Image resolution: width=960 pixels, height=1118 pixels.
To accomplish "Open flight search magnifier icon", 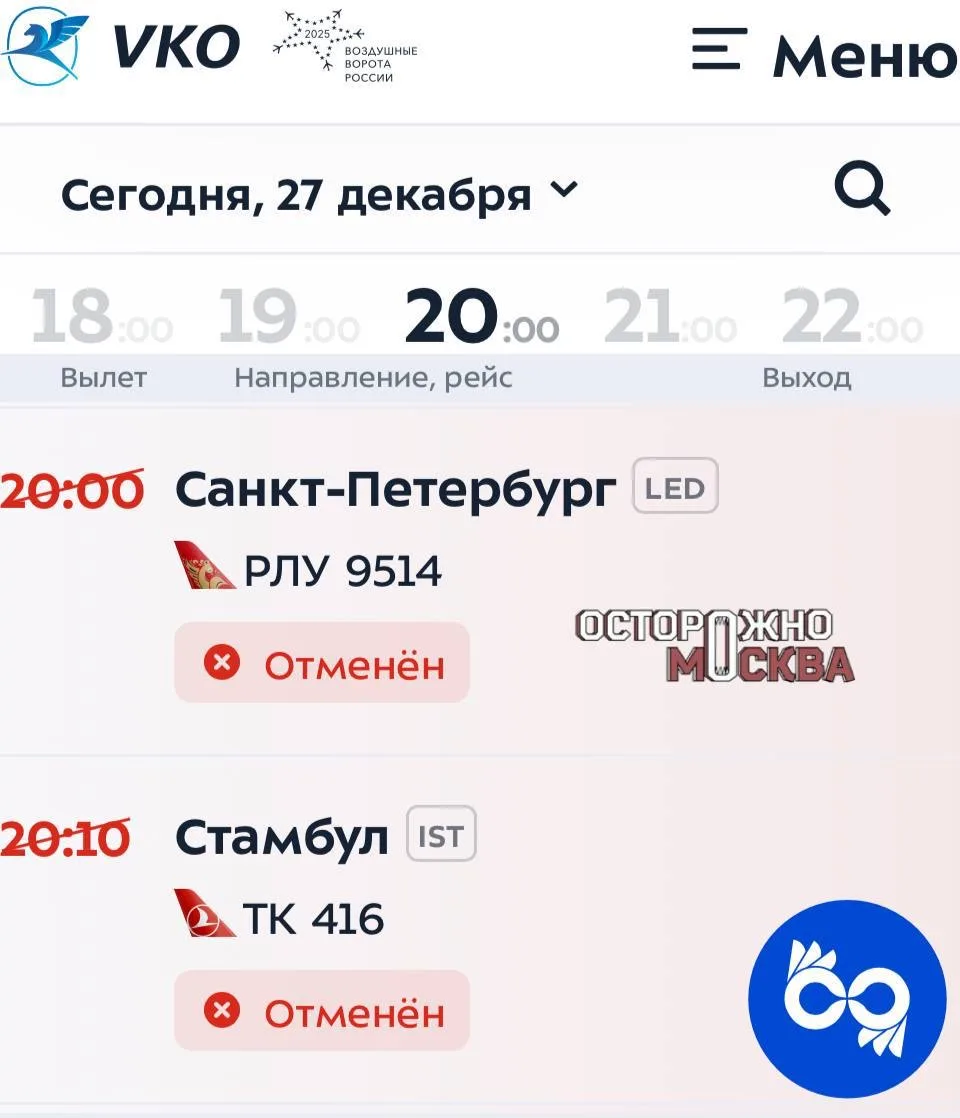I will coord(862,189).
